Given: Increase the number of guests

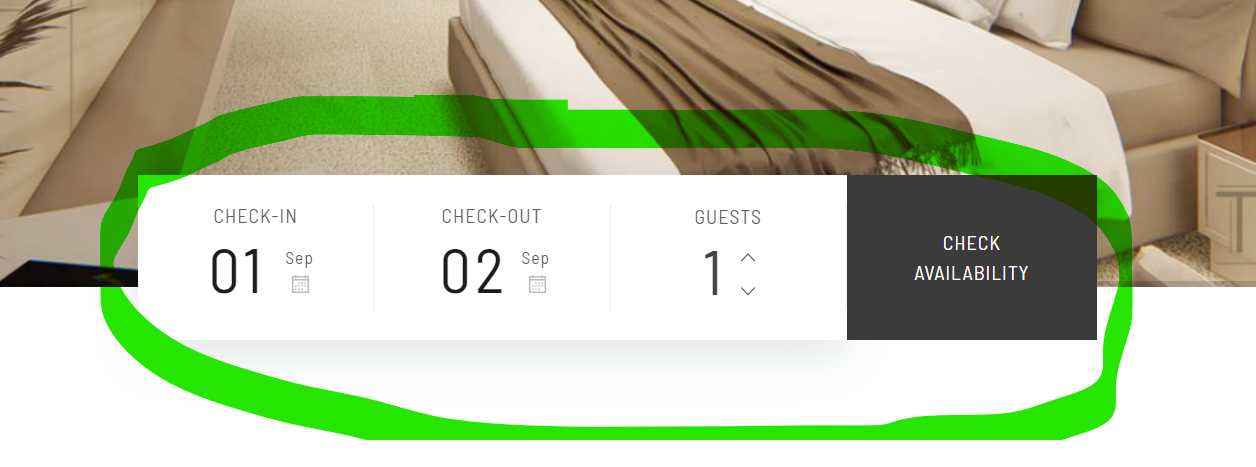Looking at the screenshot, I should click(748, 258).
